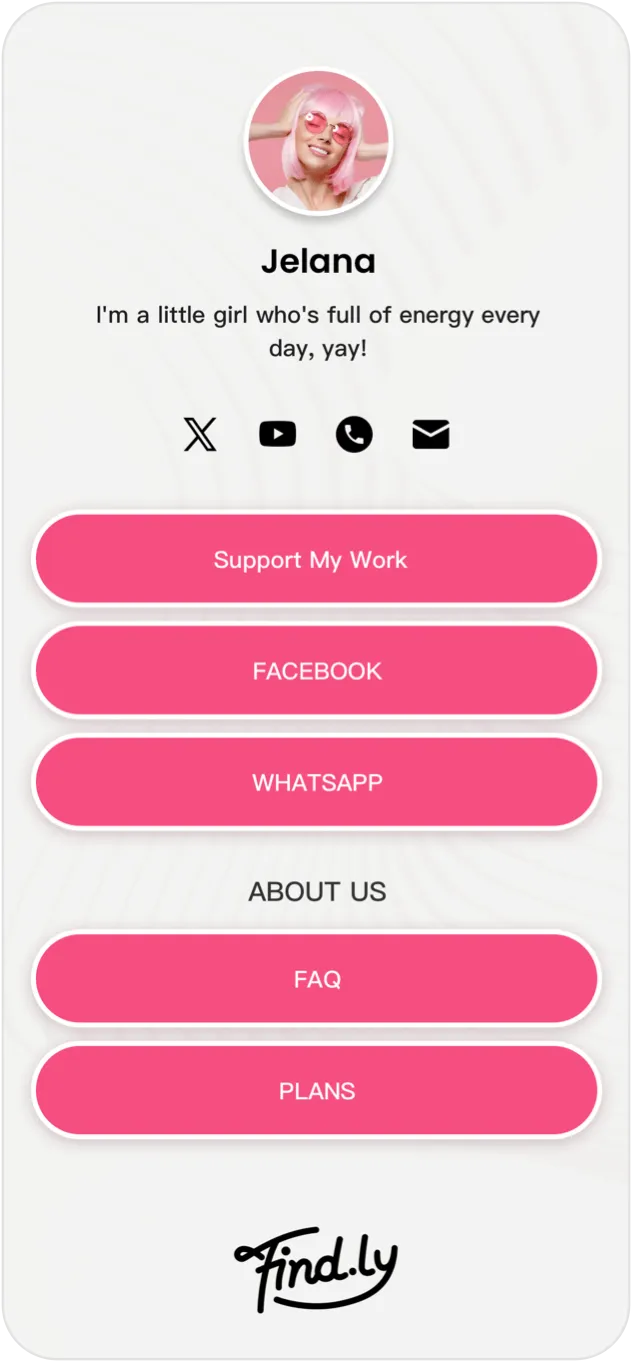
Task: Open Jelana's X profile icon
Action: 200,434
